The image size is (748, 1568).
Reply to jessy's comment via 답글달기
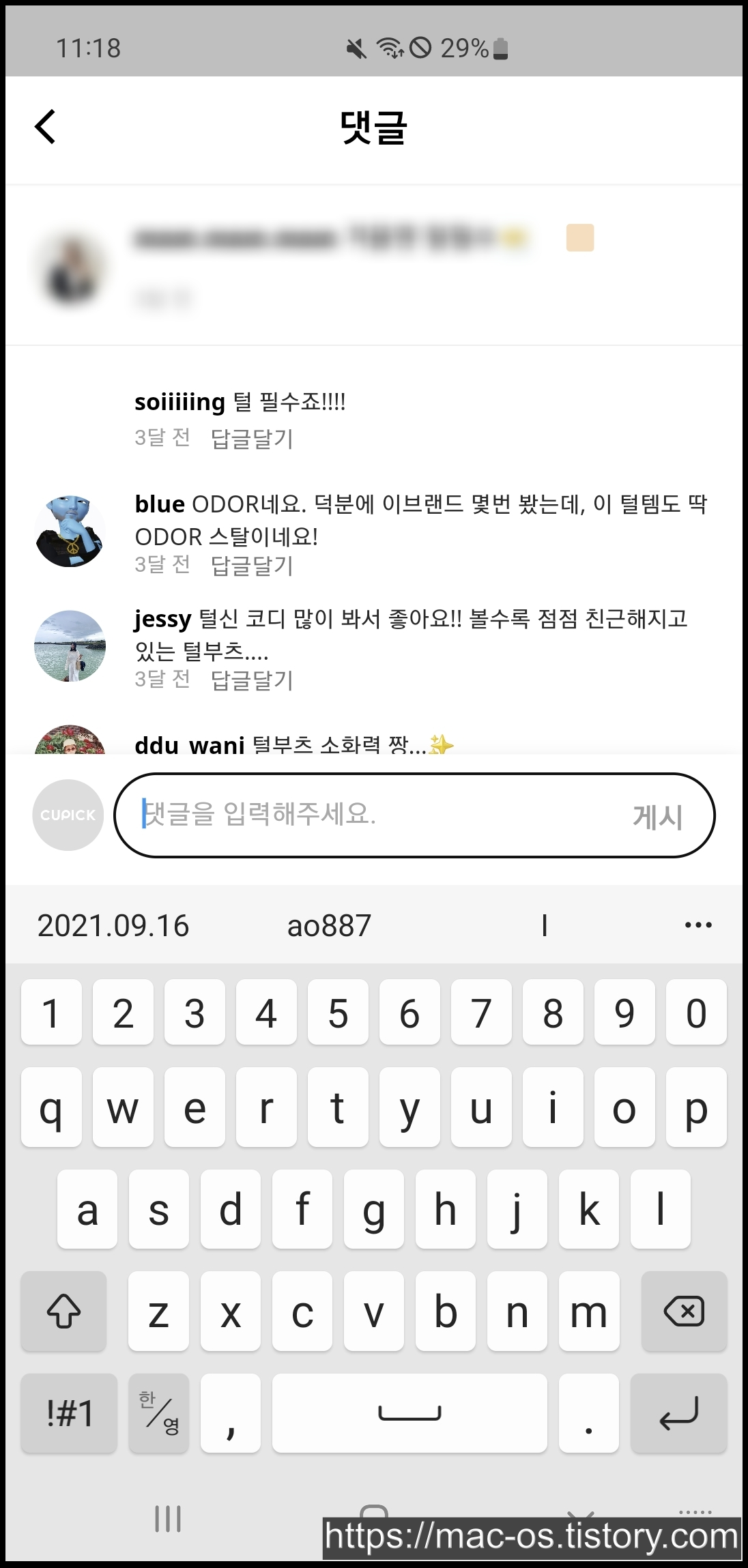pyautogui.click(x=252, y=680)
